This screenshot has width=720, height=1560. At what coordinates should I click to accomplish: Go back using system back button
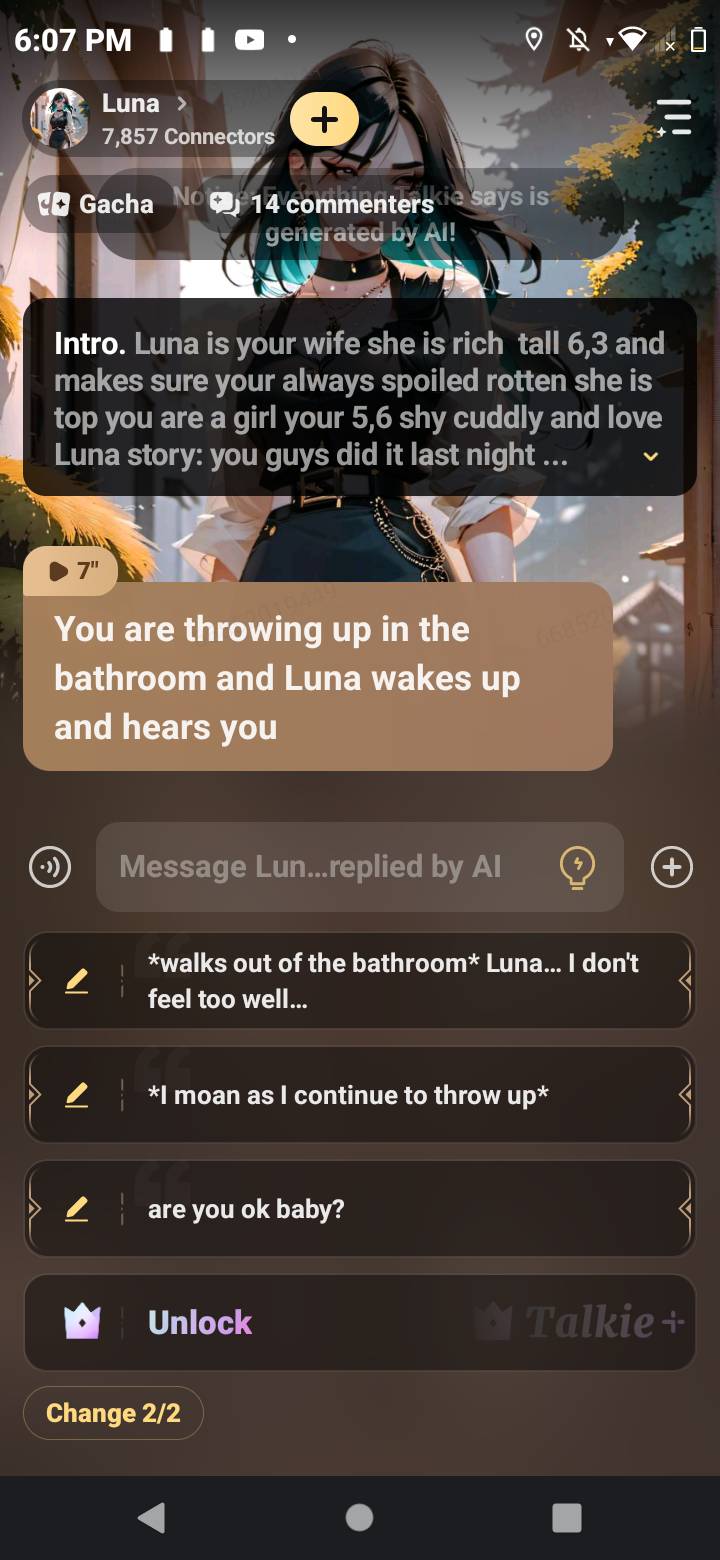(152, 1517)
